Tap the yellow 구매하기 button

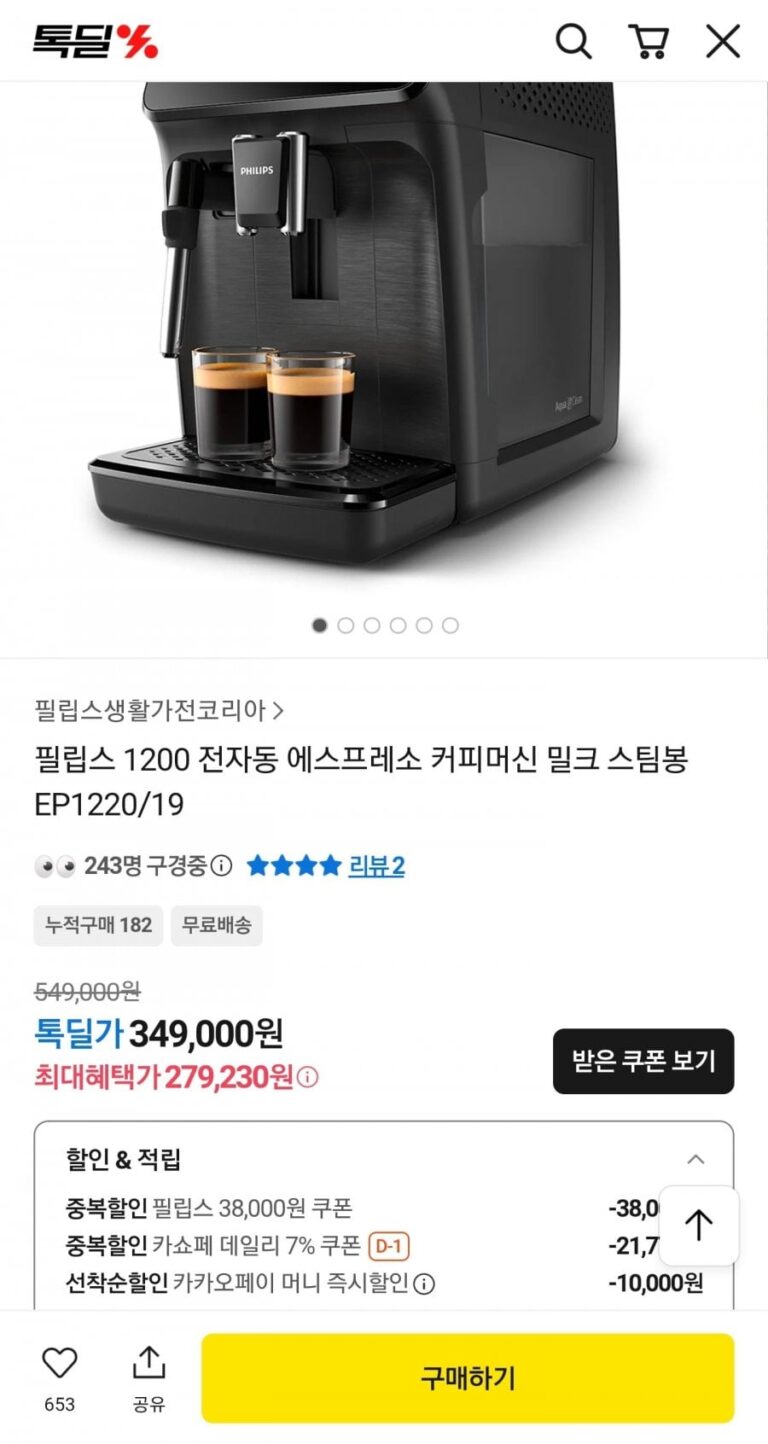[x=467, y=1378]
